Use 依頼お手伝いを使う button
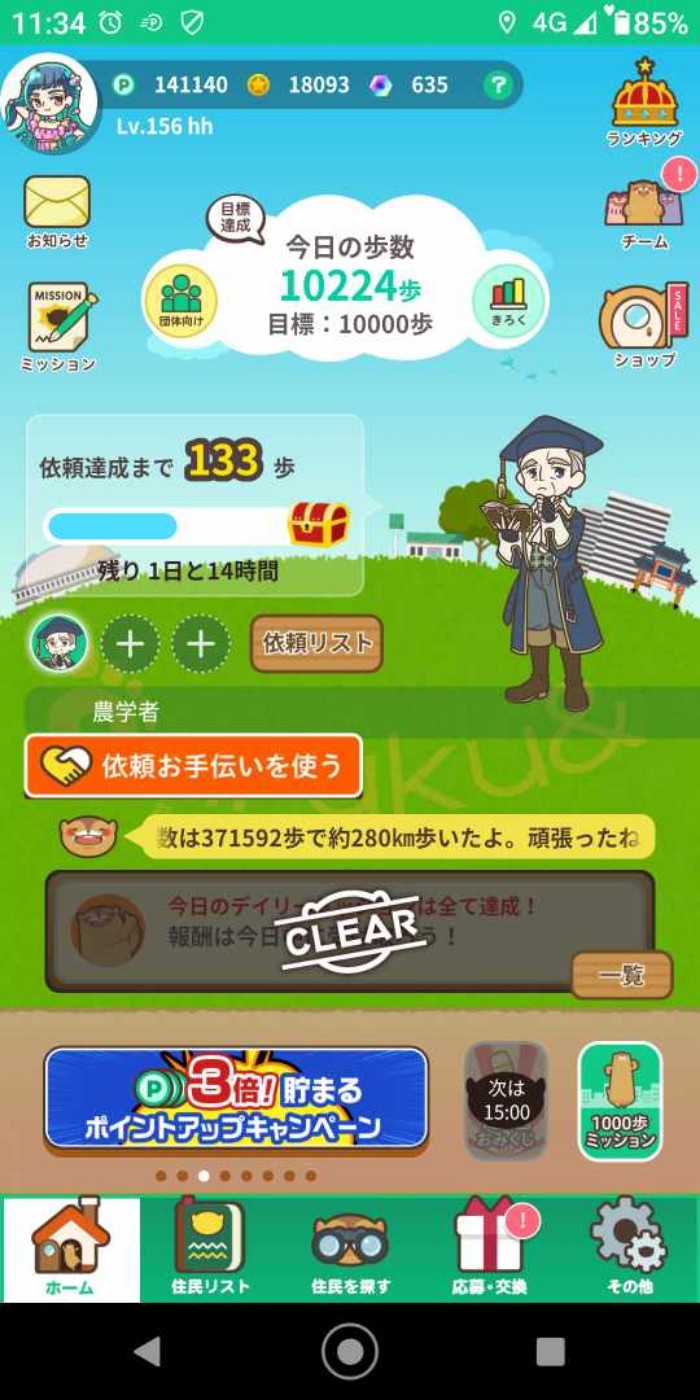 click(x=193, y=767)
